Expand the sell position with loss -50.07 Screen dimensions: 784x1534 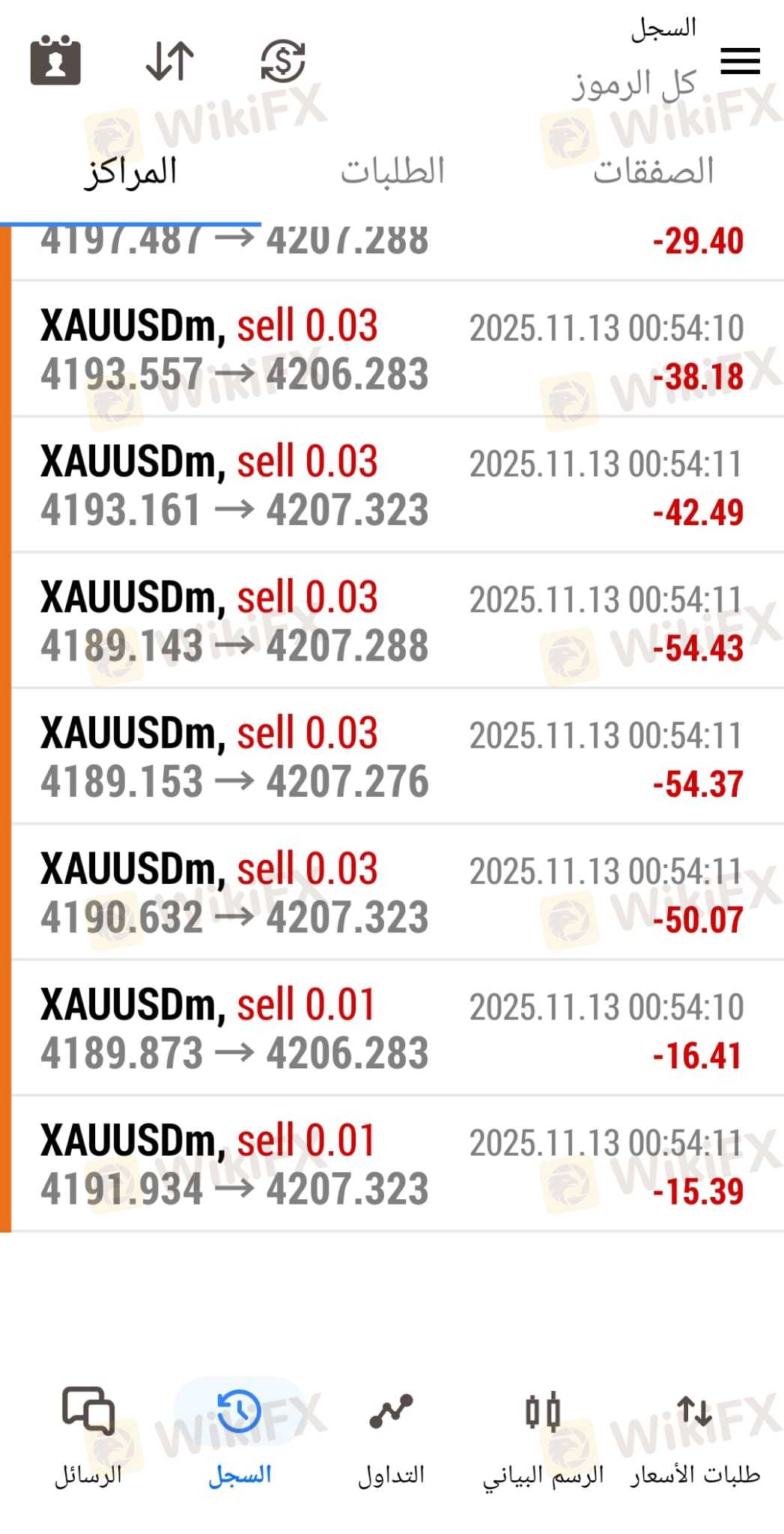tap(392, 892)
